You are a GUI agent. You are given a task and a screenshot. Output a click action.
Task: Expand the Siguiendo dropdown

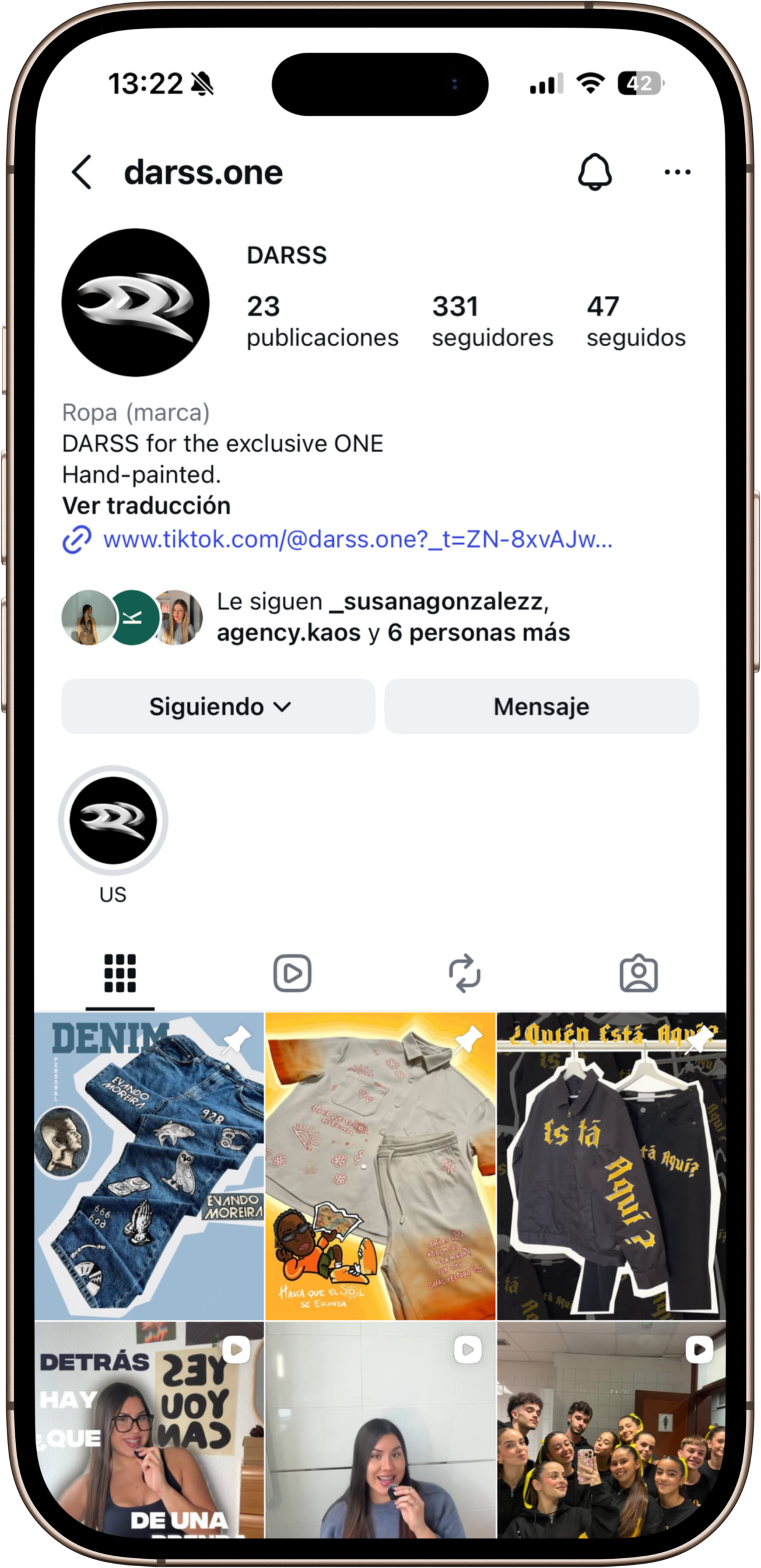219,706
